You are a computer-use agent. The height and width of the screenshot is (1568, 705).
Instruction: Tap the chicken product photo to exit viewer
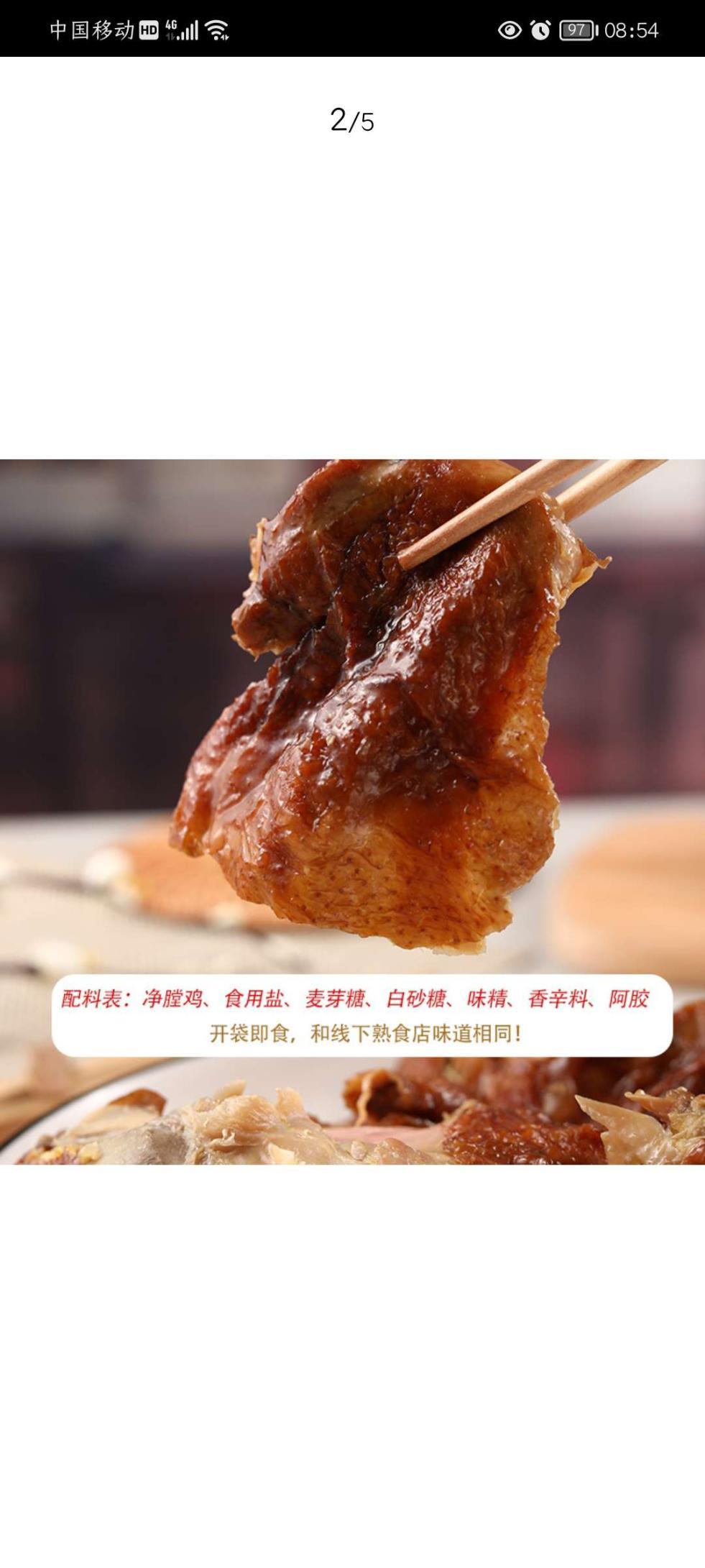point(352,719)
